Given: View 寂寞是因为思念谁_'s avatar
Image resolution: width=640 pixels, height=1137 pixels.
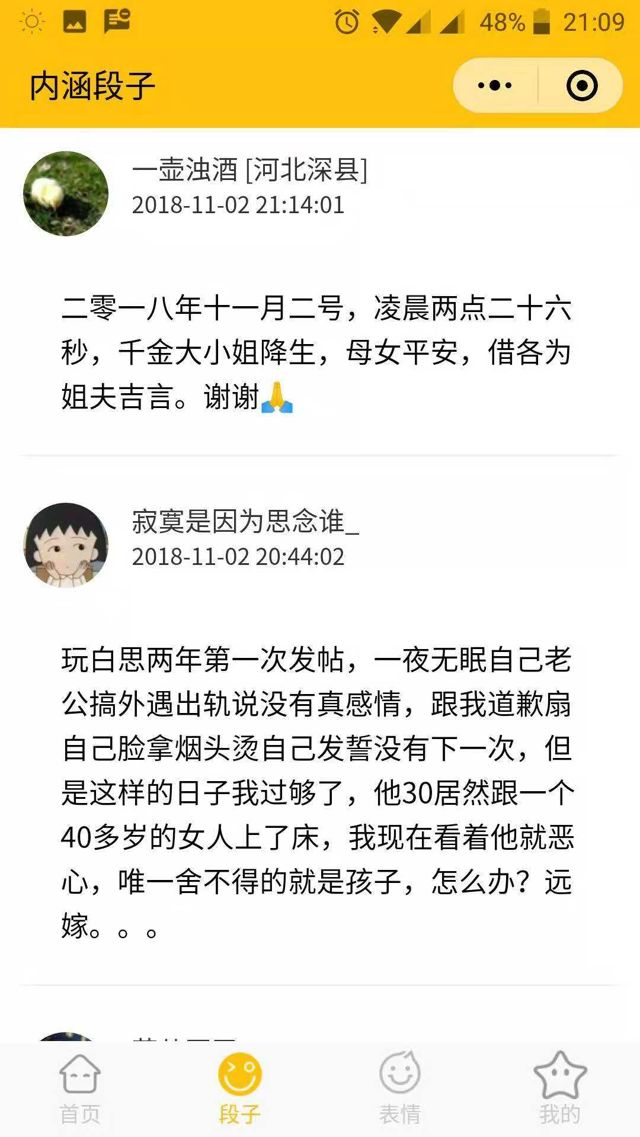Looking at the screenshot, I should tap(66, 545).
